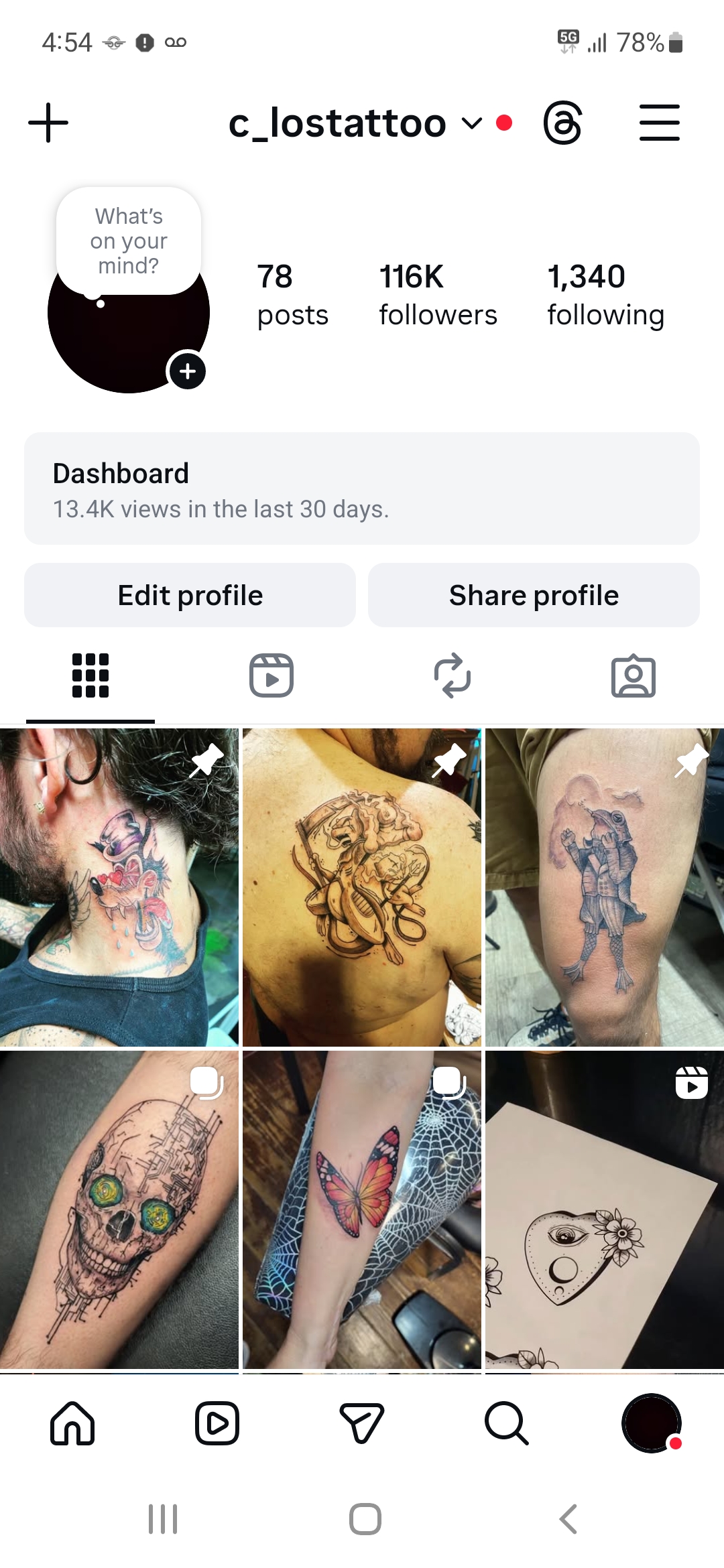Open the reposts tab

[452, 675]
